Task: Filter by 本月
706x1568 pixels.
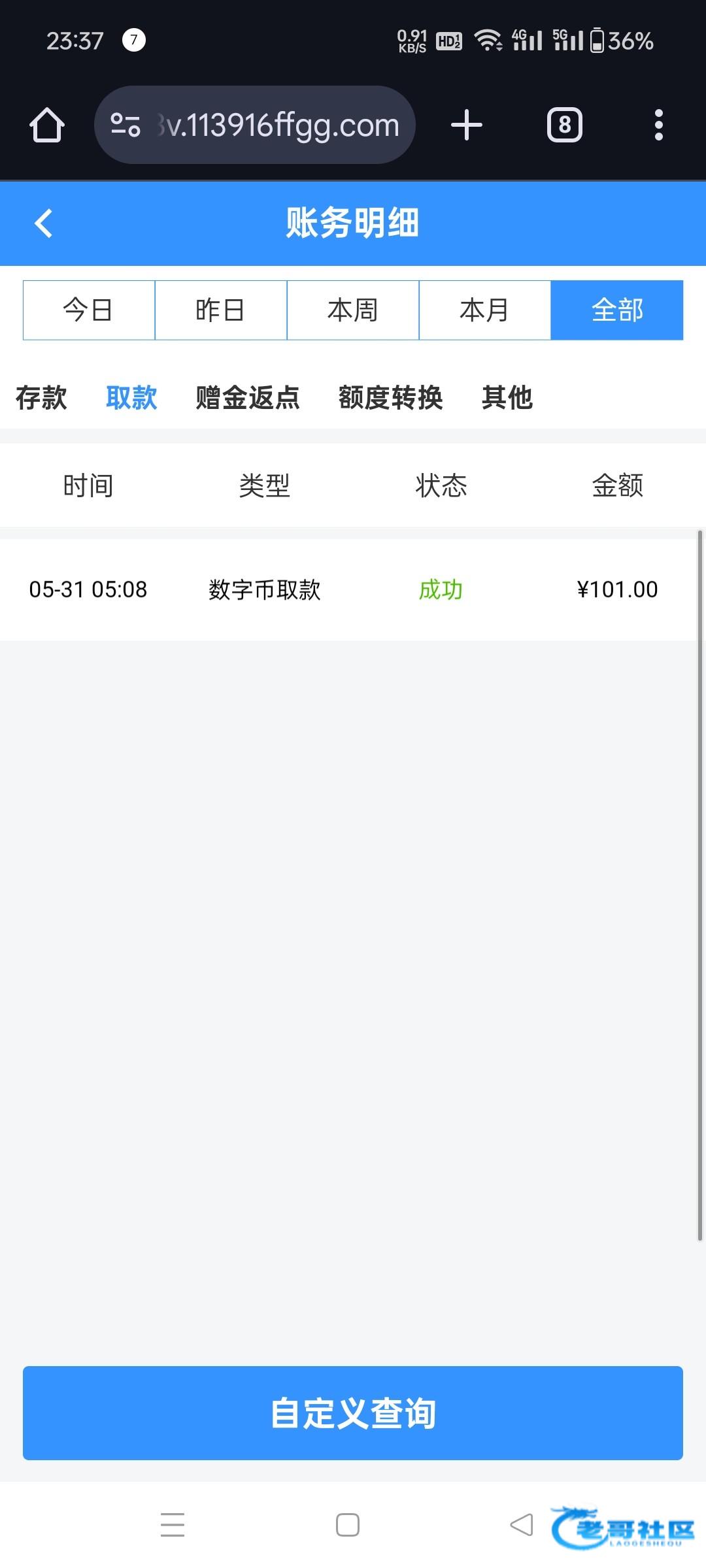Action: click(485, 310)
